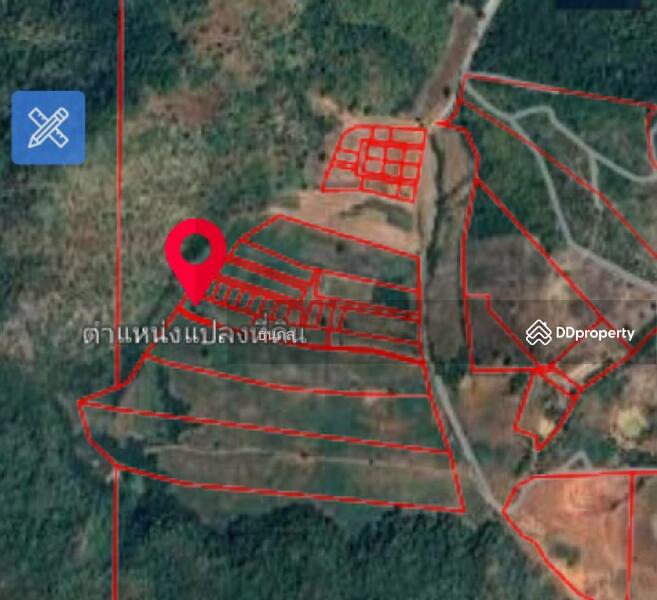Tap the red location pin marker

point(194,252)
